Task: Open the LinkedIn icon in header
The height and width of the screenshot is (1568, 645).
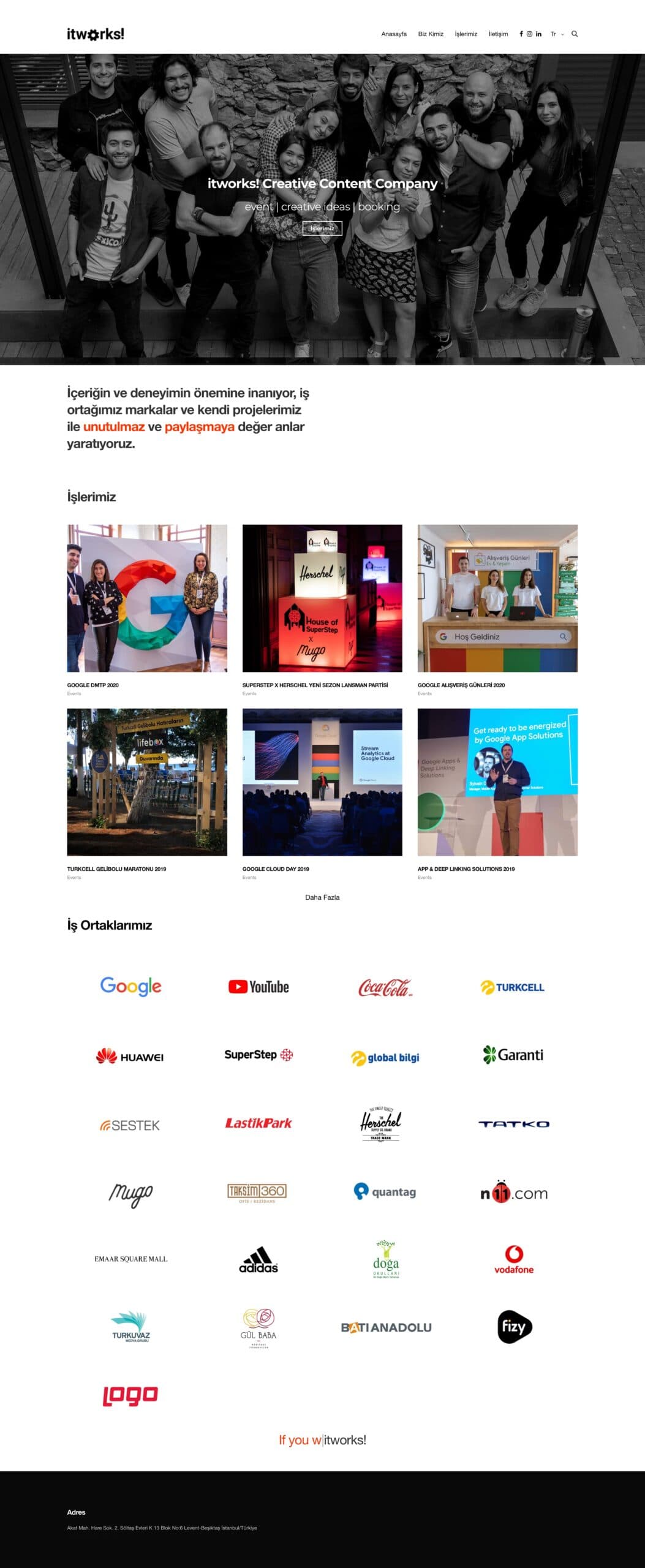Action: coord(538,34)
